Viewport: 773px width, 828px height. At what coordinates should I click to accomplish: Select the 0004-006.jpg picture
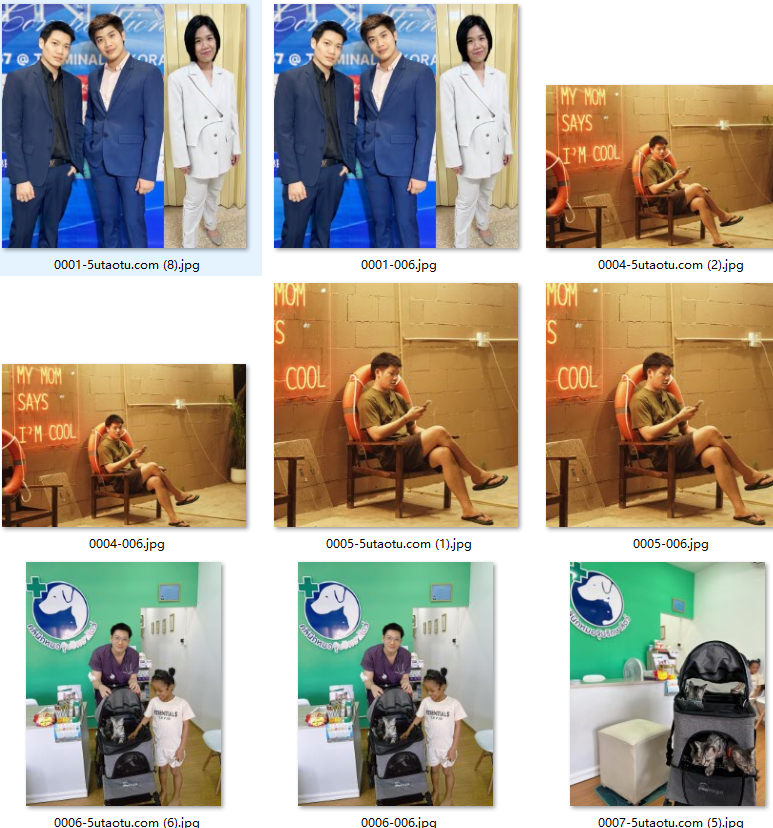click(x=124, y=445)
